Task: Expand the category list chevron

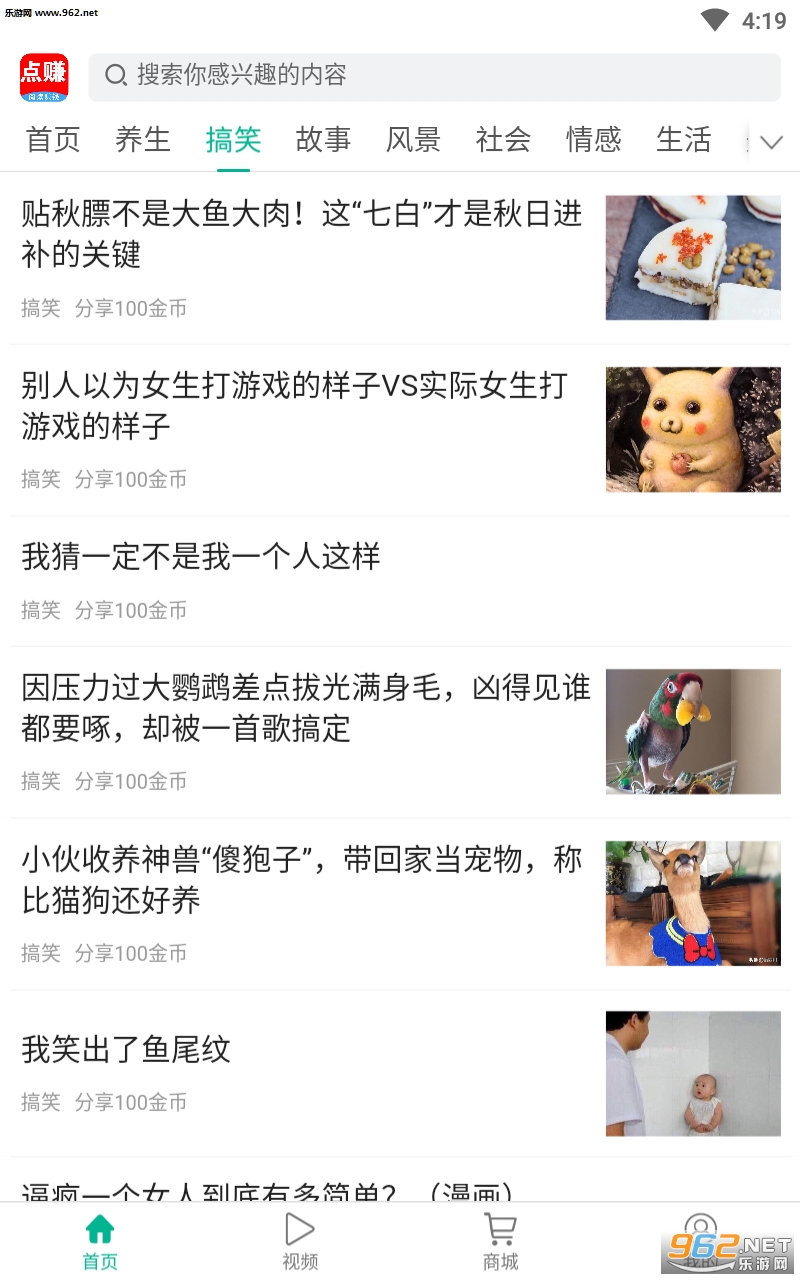Action: point(771,142)
